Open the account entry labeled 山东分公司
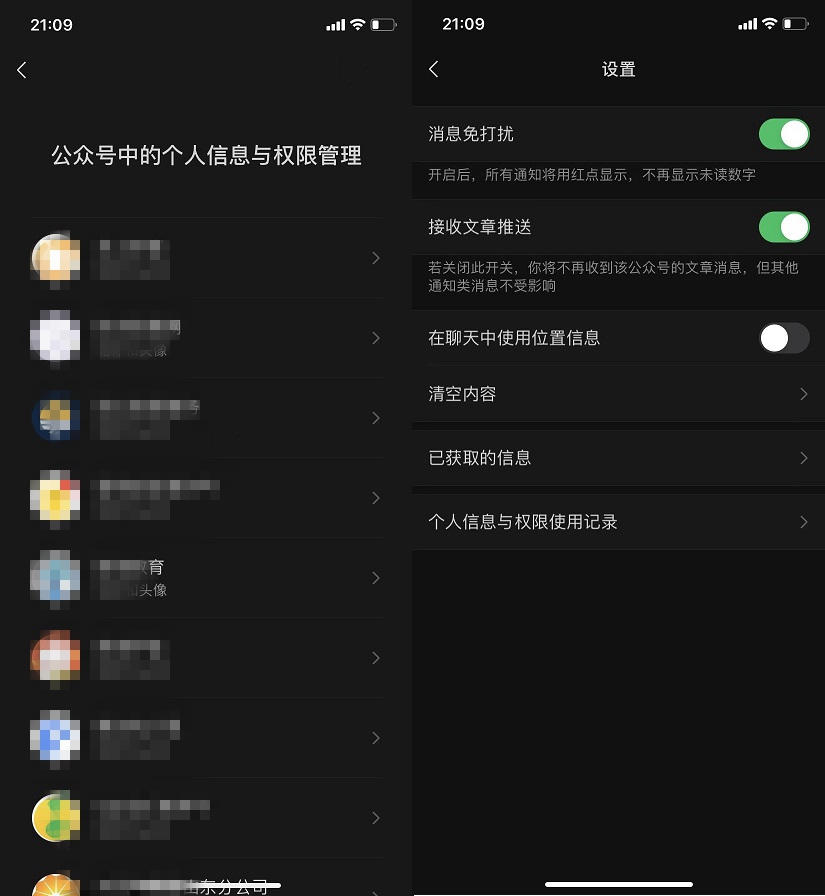This screenshot has height=896, width=825. (x=200, y=884)
